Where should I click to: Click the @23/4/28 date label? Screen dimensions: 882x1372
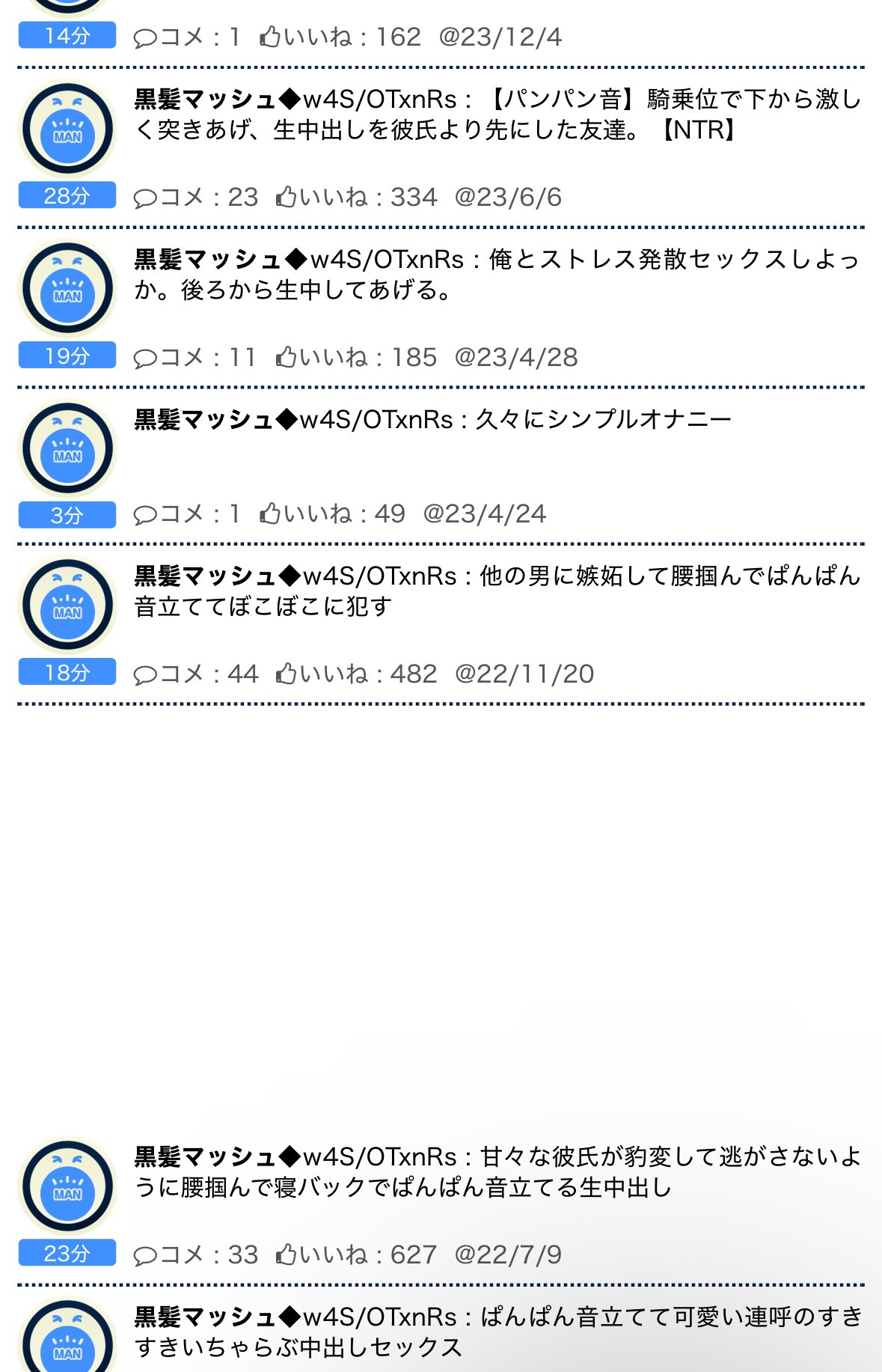[x=516, y=357]
